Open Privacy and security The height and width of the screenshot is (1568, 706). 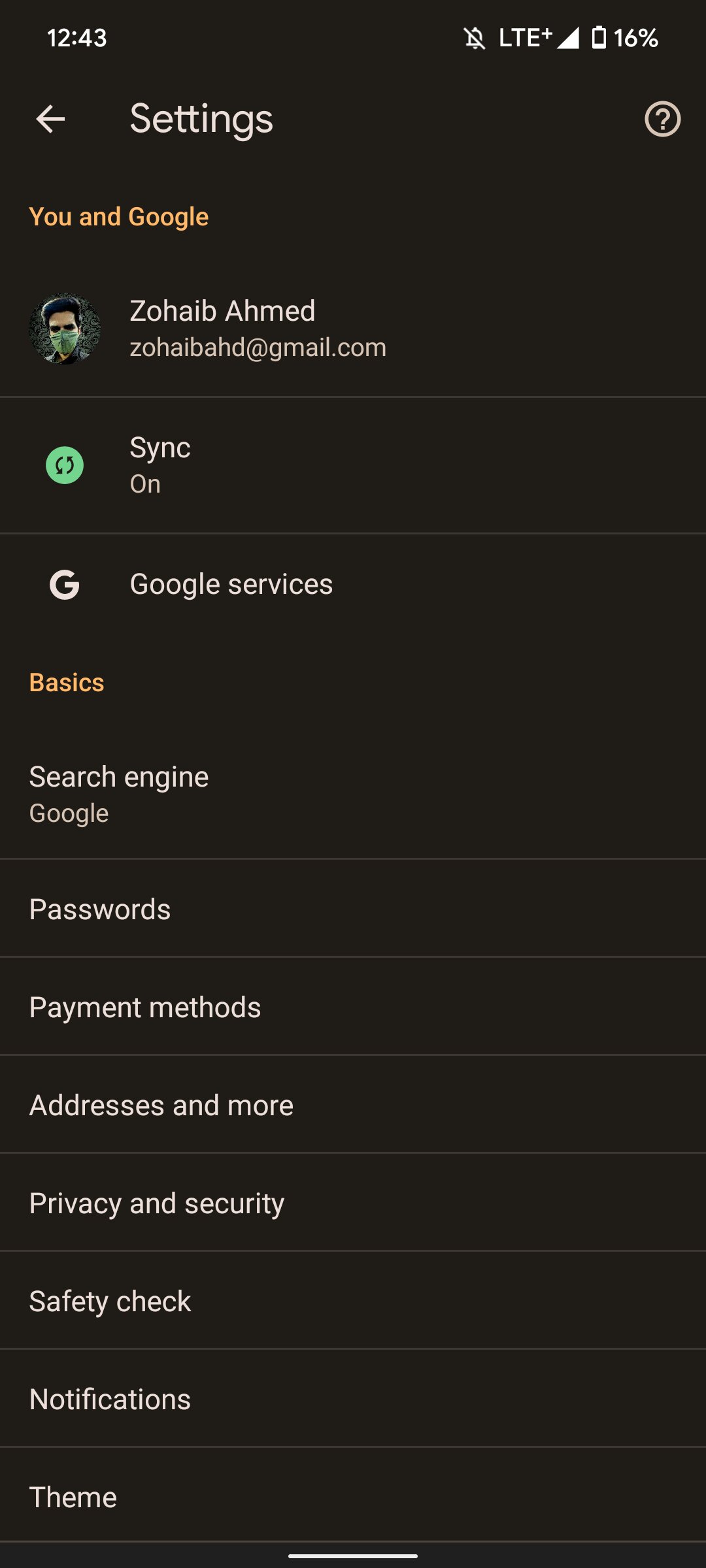pyautogui.click(x=353, y=1203)
